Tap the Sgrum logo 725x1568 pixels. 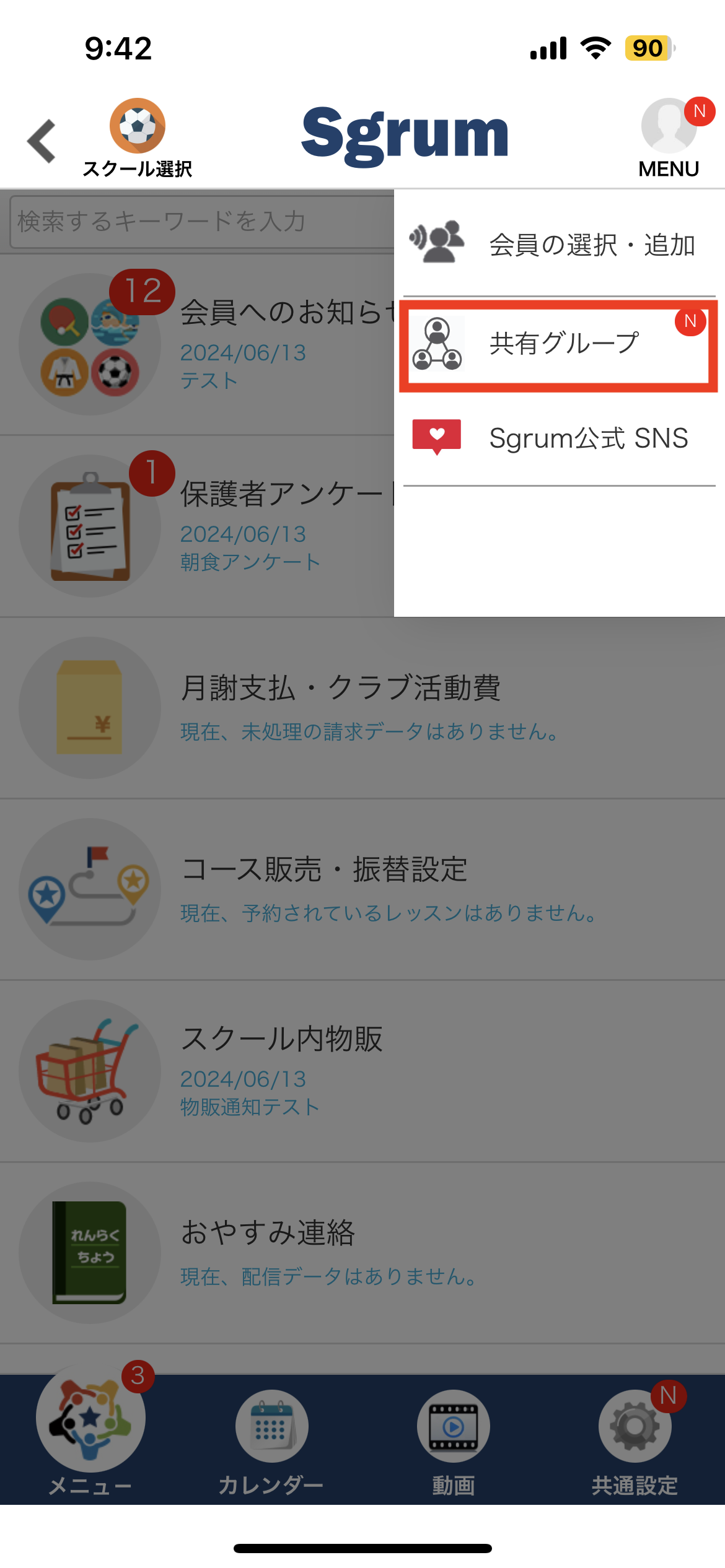point(404,135)
